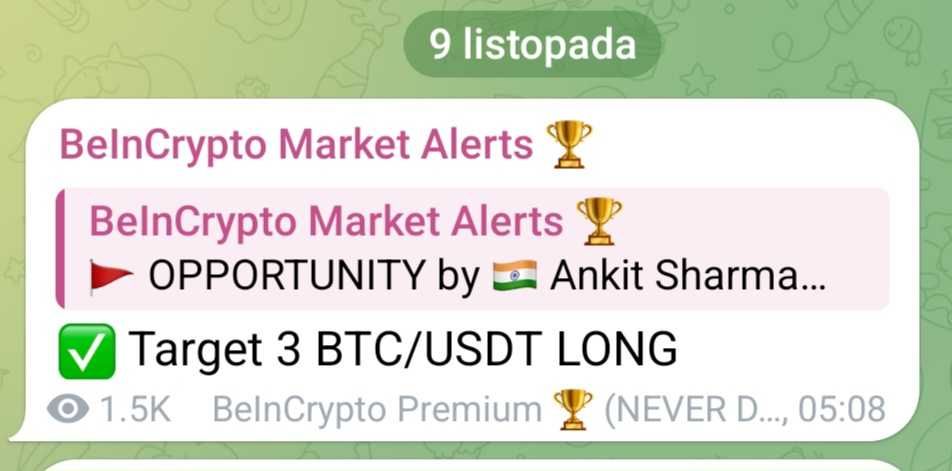Viewport: 952px width, 471px height.
Task: Tap the 9 listopada date chip
Action: point(532,44)
